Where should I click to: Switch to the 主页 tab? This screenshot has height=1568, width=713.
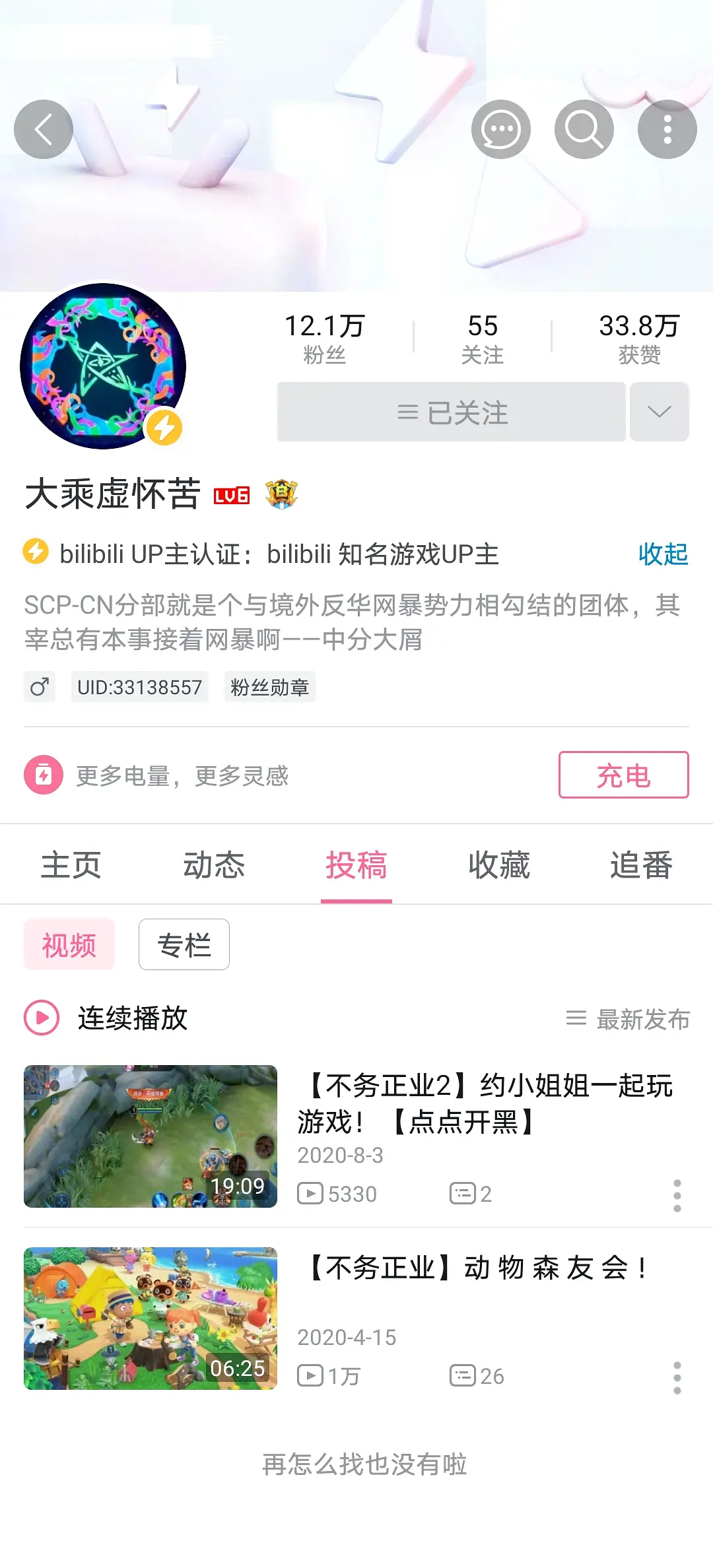pos(71,865)
